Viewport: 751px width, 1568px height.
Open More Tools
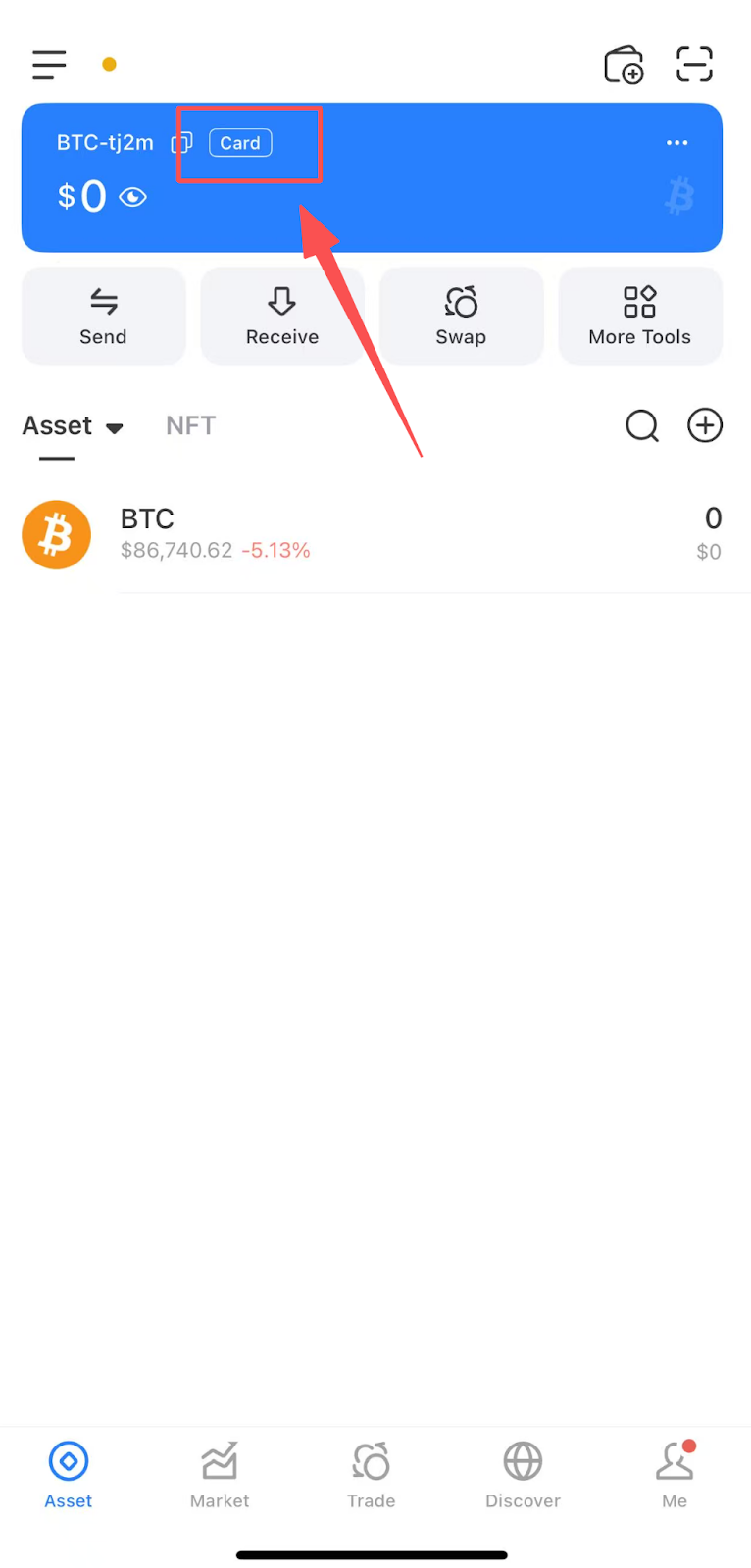click(x=640, y=316)
